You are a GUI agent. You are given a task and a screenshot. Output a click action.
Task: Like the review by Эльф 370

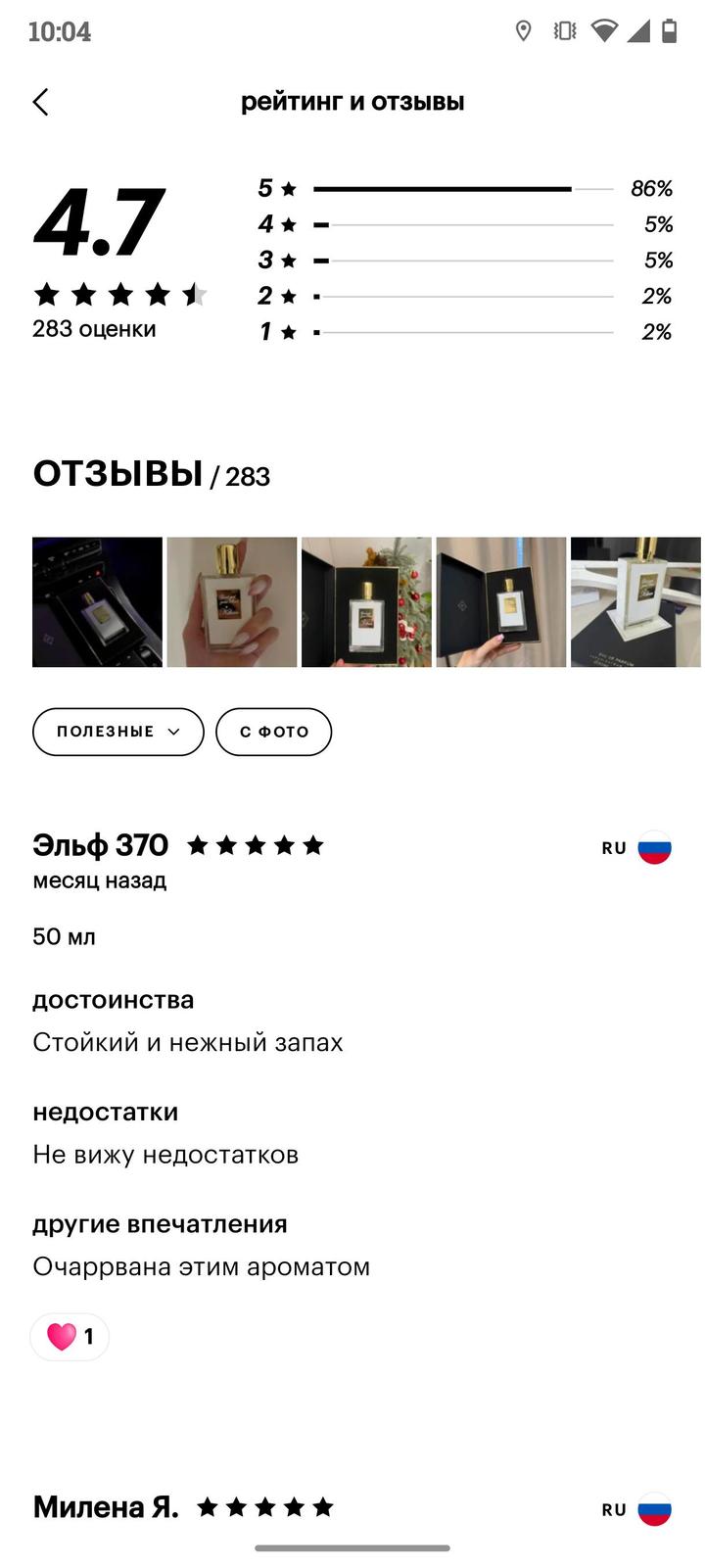[x=69, y=1337]
